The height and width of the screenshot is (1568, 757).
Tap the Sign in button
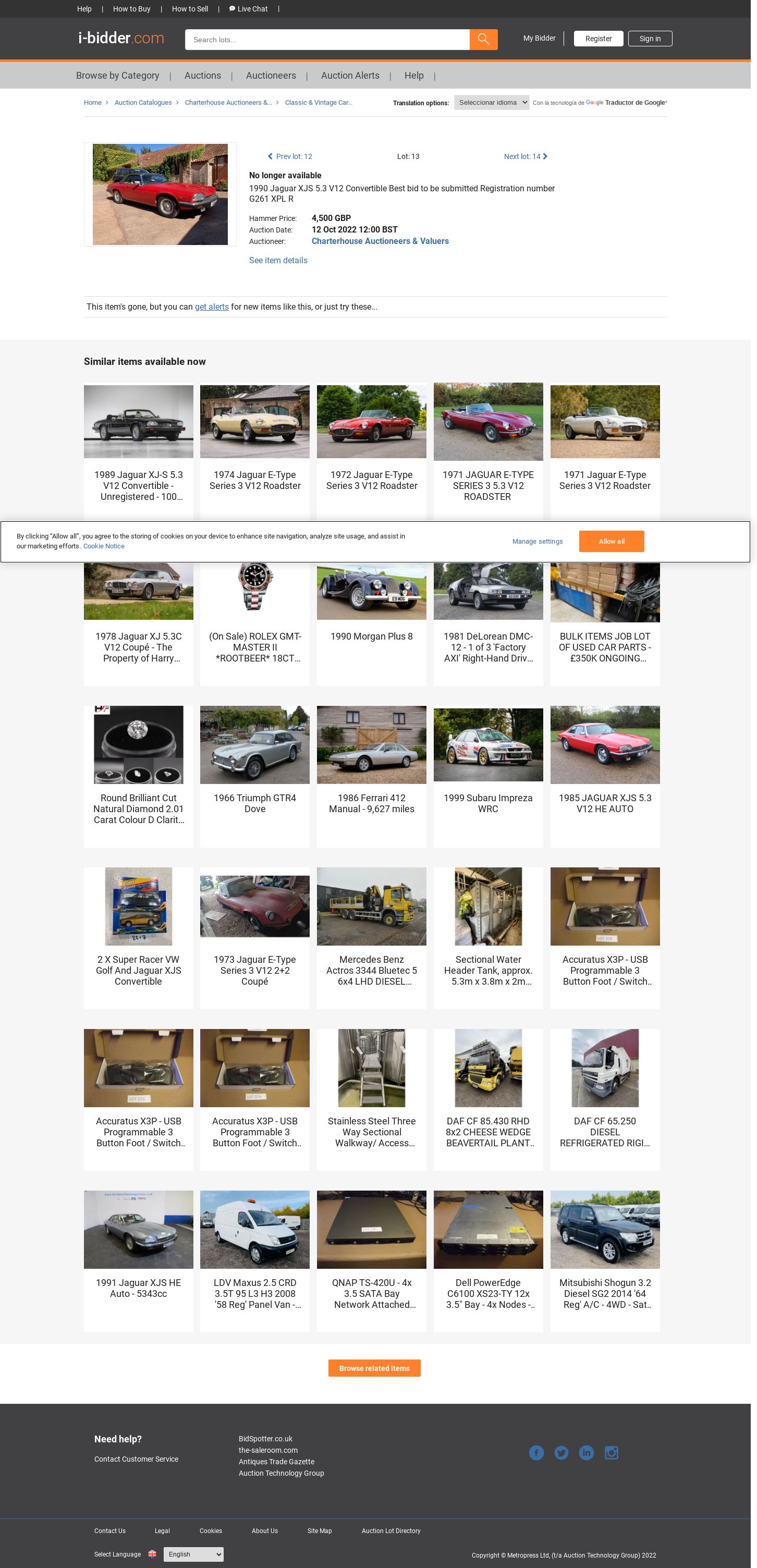(650, 39)
